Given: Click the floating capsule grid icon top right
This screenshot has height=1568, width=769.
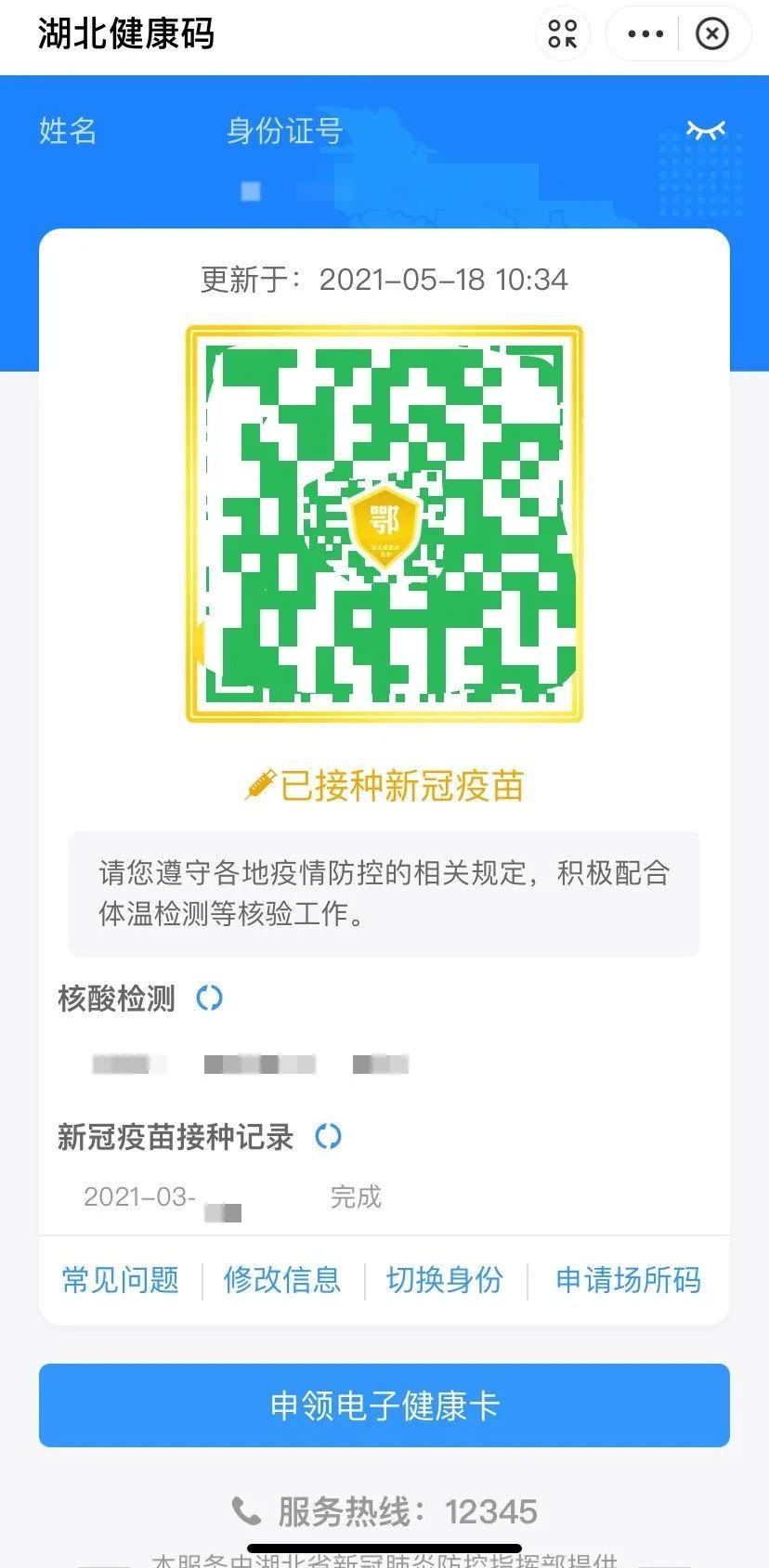Looking at the screenshot, I should 562,33.
